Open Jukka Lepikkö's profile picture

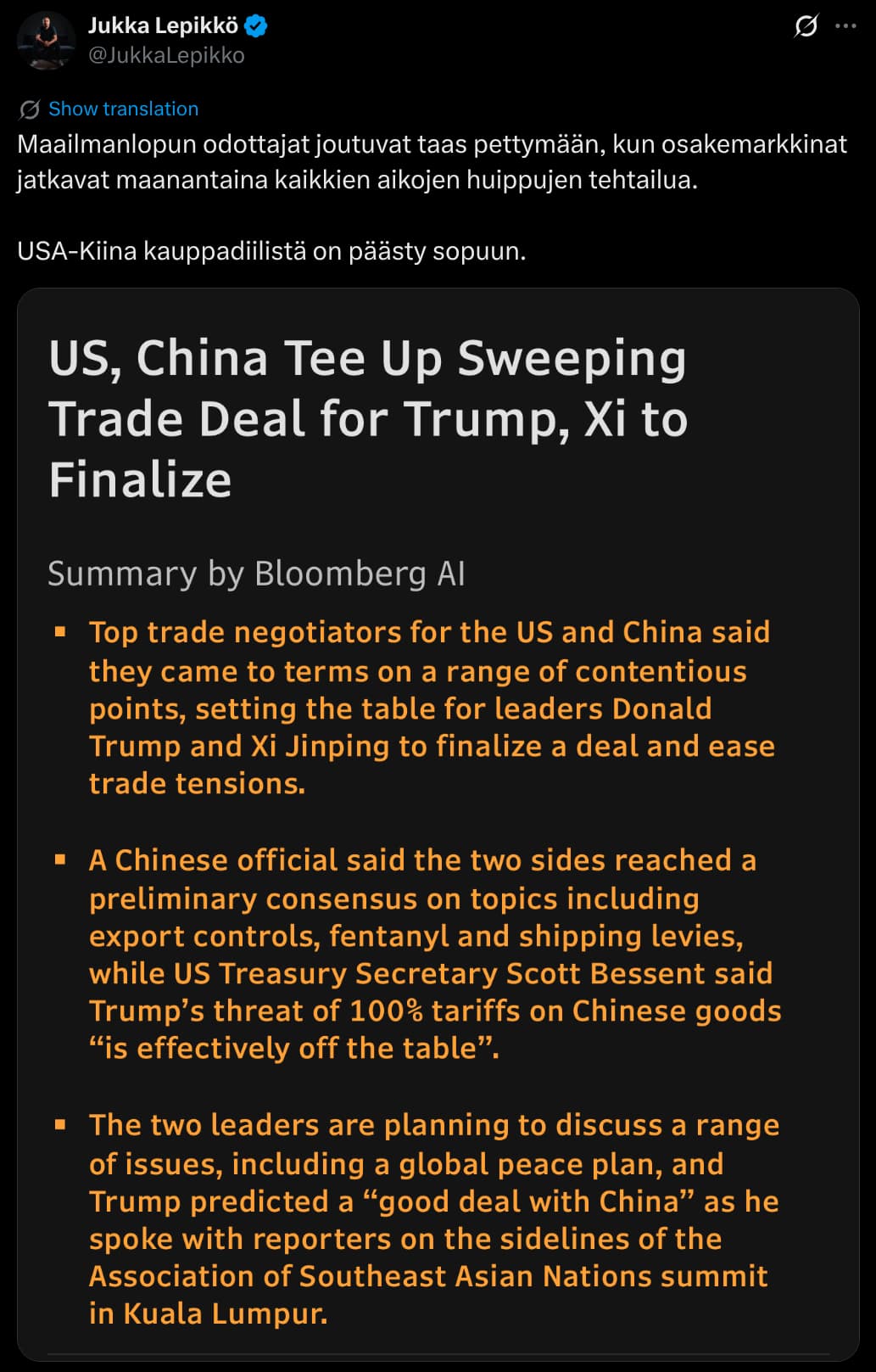pyautogui.click(x=47, y=40)
